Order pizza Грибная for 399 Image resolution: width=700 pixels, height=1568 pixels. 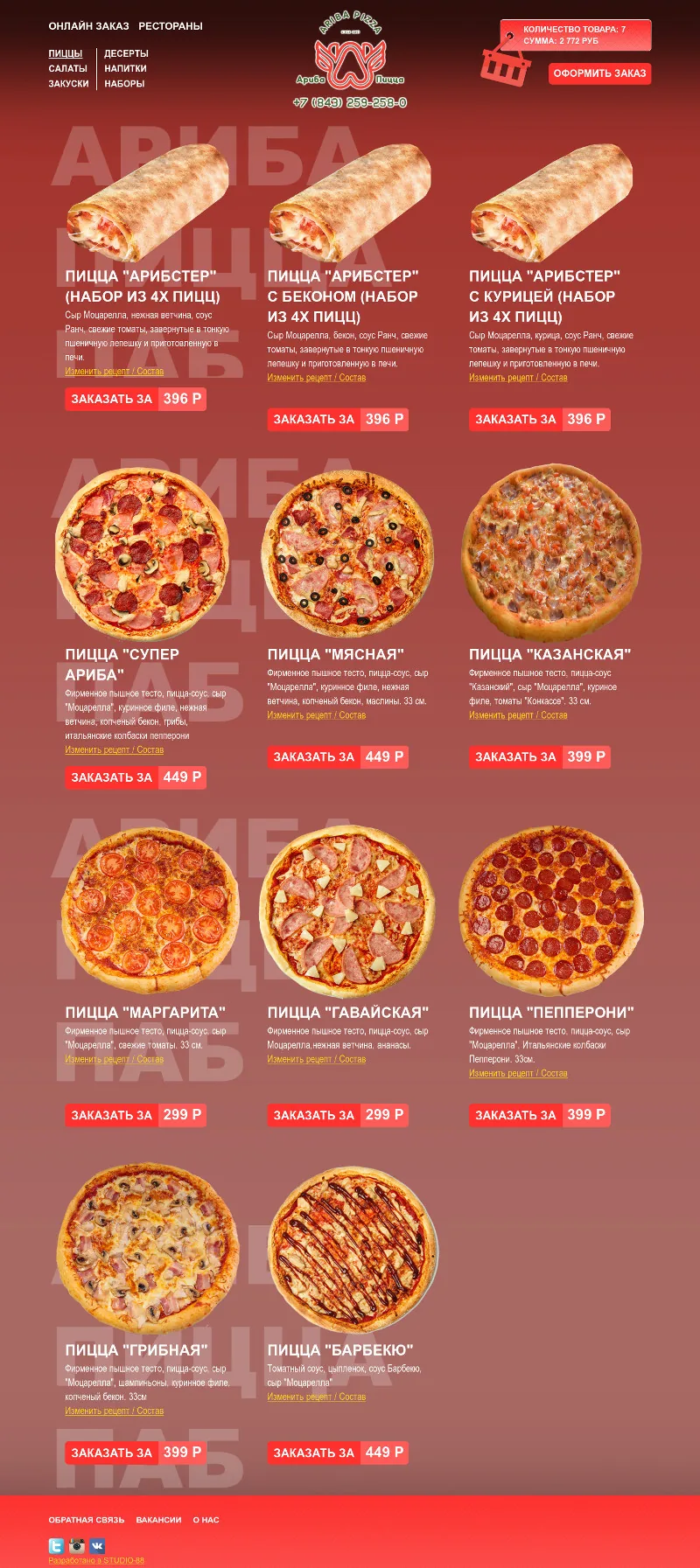[136, 1453]
